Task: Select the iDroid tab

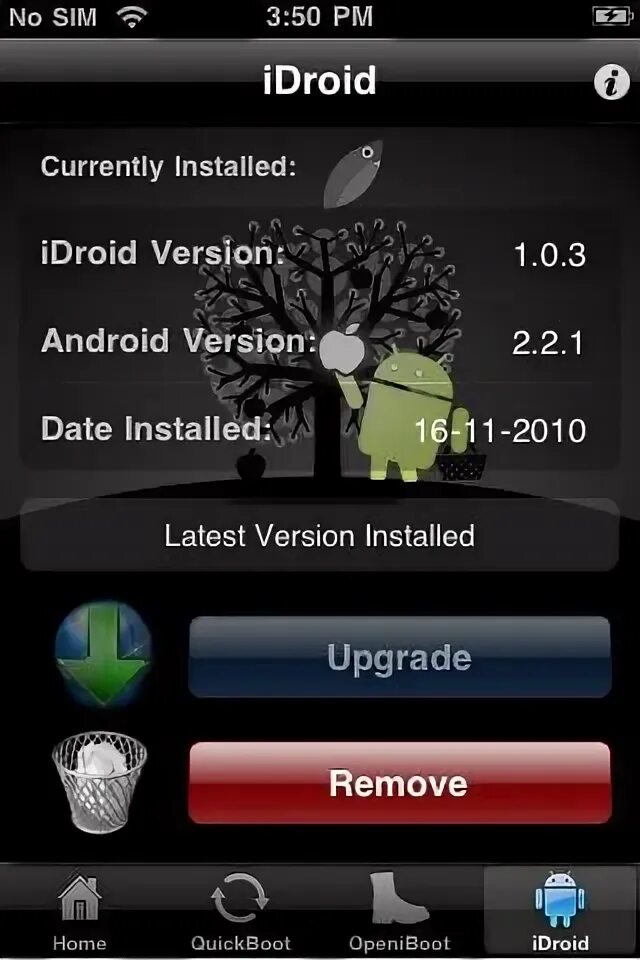Action: [x=560, y=911]
